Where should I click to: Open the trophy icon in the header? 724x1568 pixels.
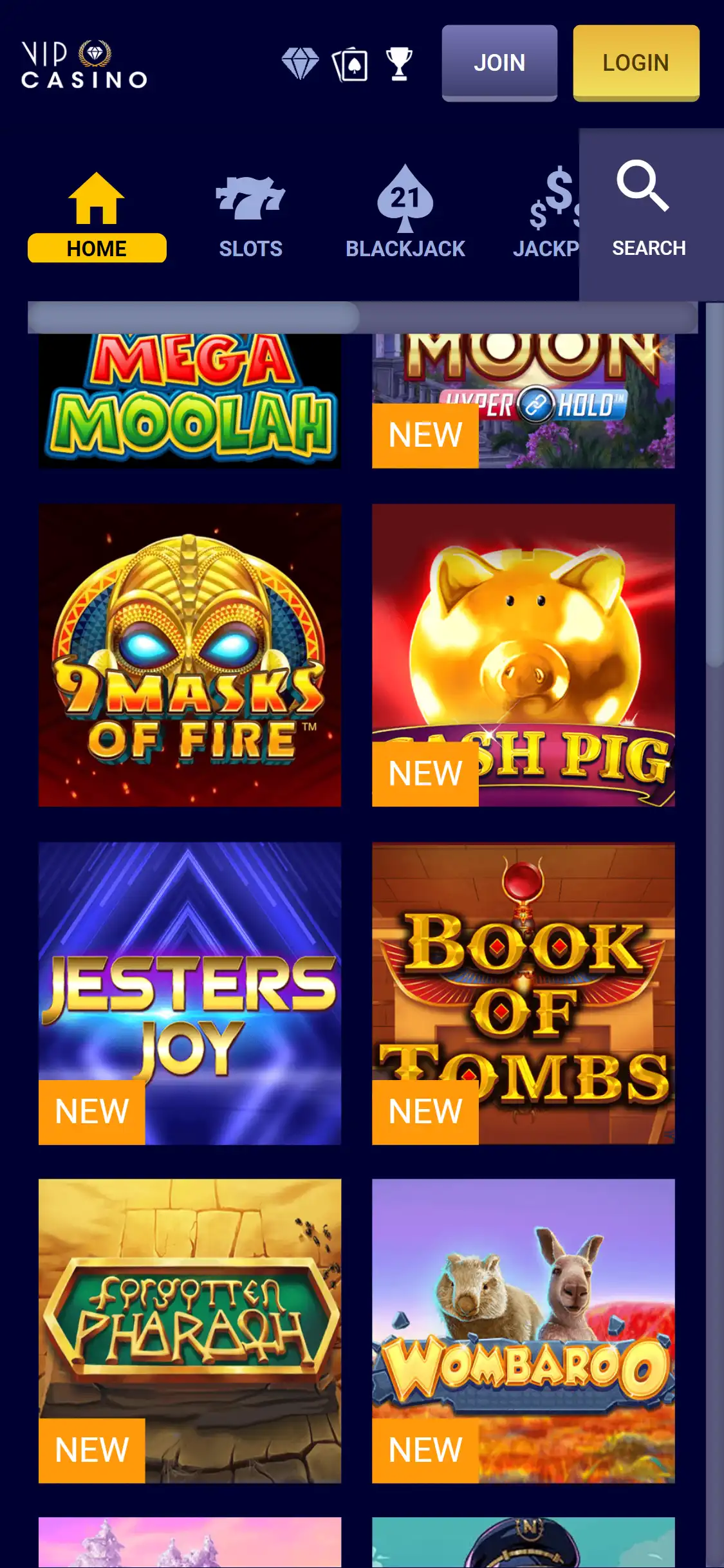[399, 62]
